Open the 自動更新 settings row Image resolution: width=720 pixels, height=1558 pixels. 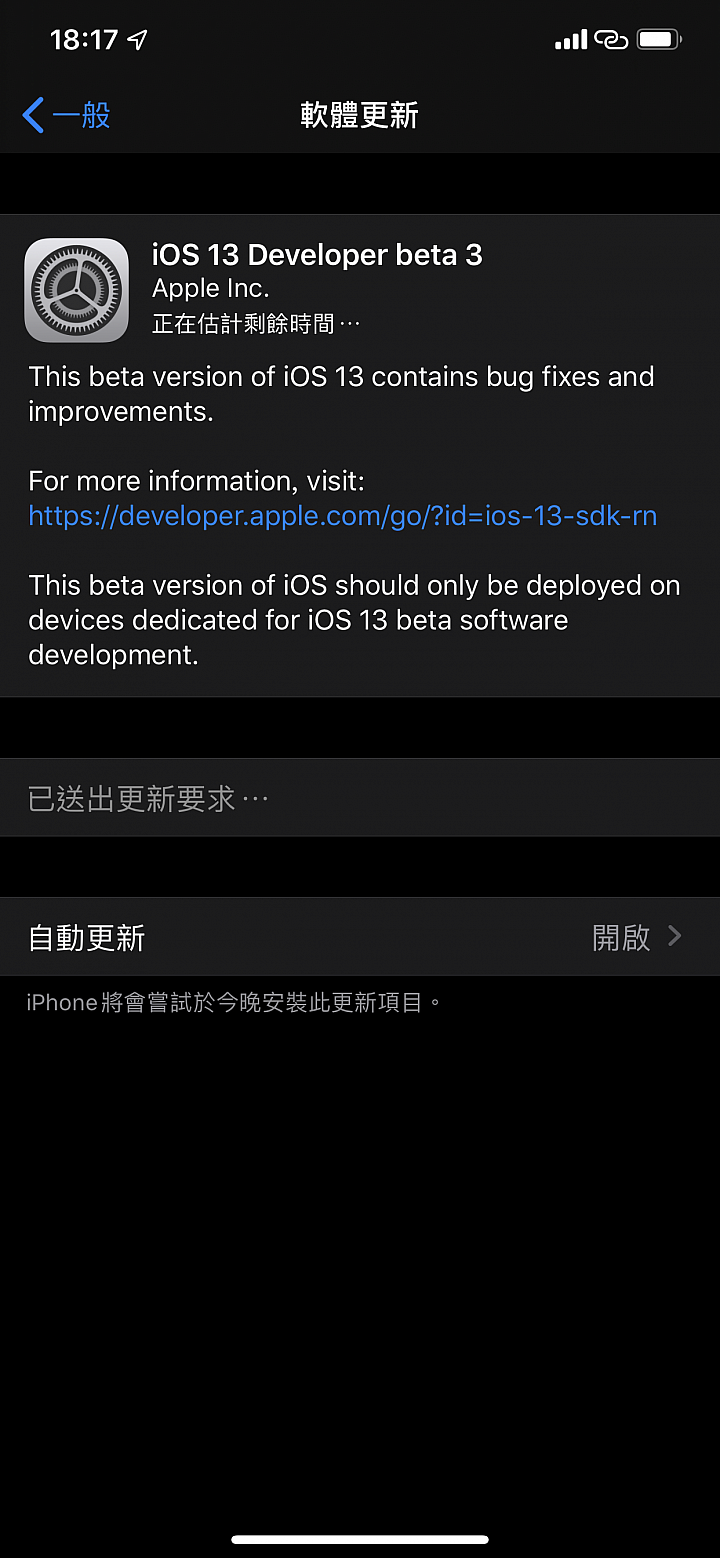(360, 937)
